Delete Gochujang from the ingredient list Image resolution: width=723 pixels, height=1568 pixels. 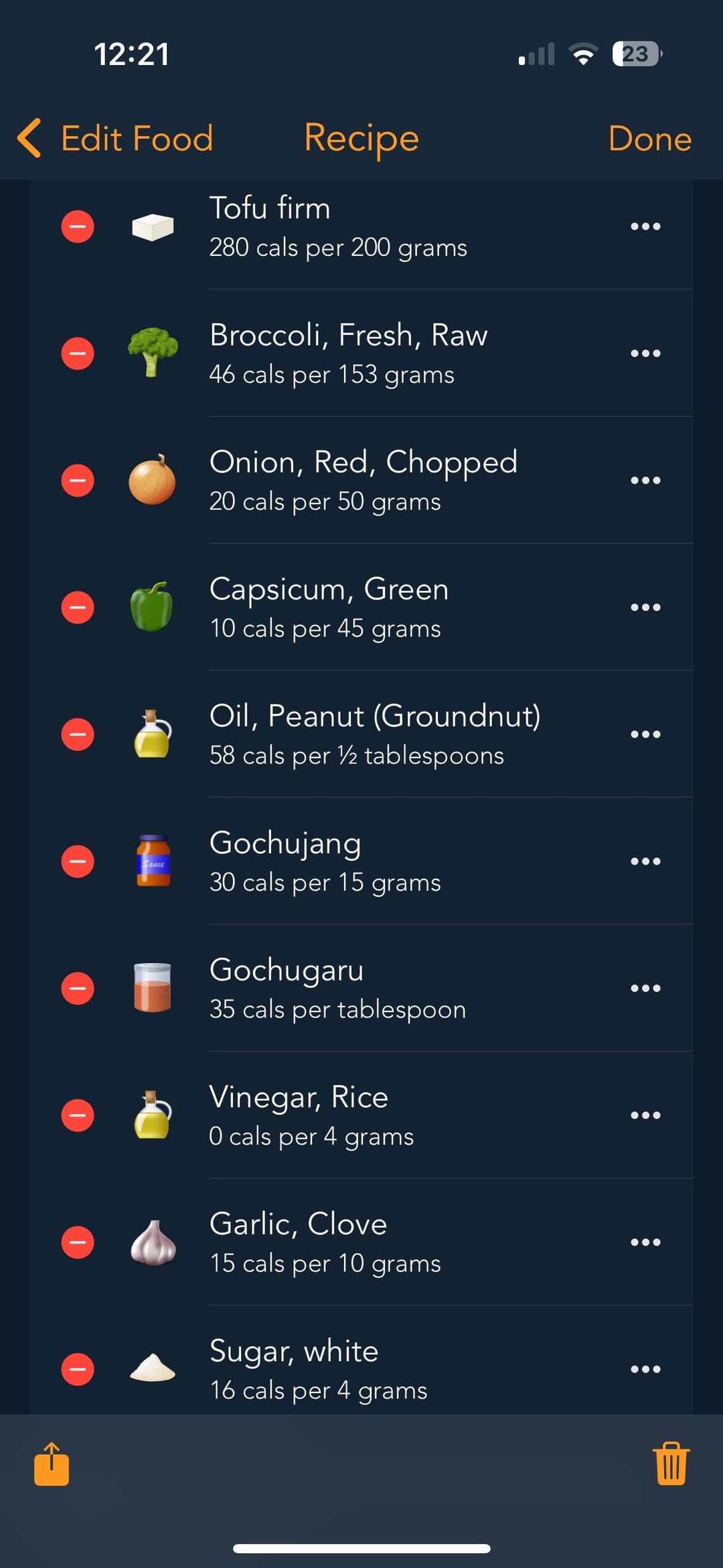[x=78, y=861]
